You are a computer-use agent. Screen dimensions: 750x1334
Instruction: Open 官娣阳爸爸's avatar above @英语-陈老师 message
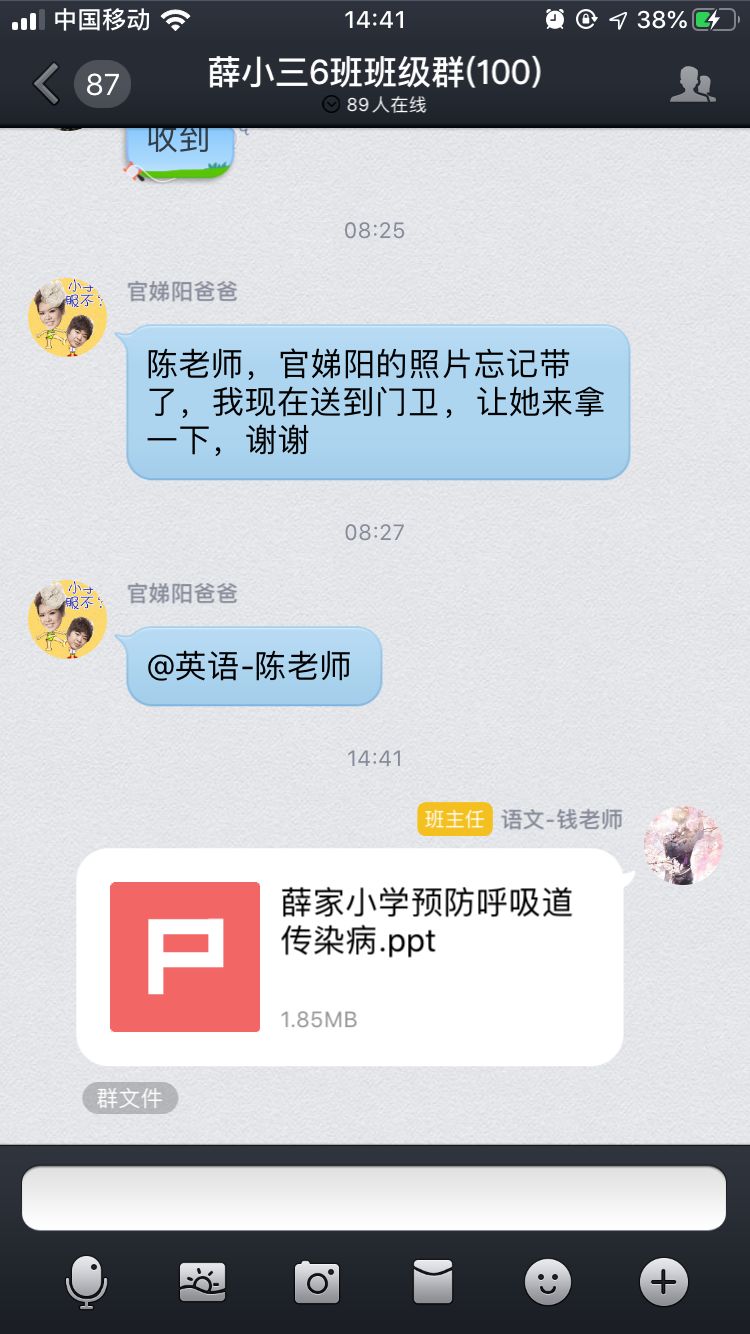68,619
